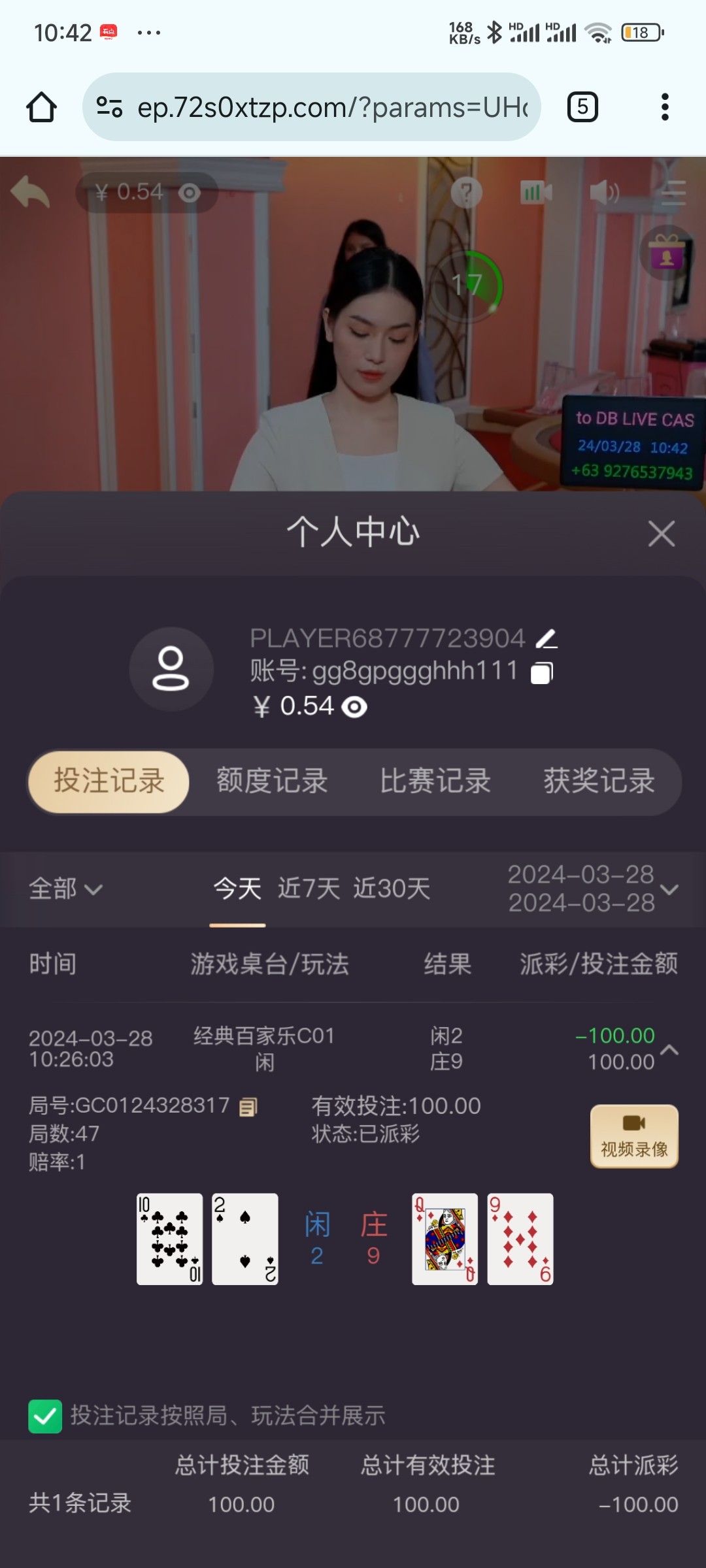
Task: Copy the account number gg8gpggghhh111
Action: [542, 672]
